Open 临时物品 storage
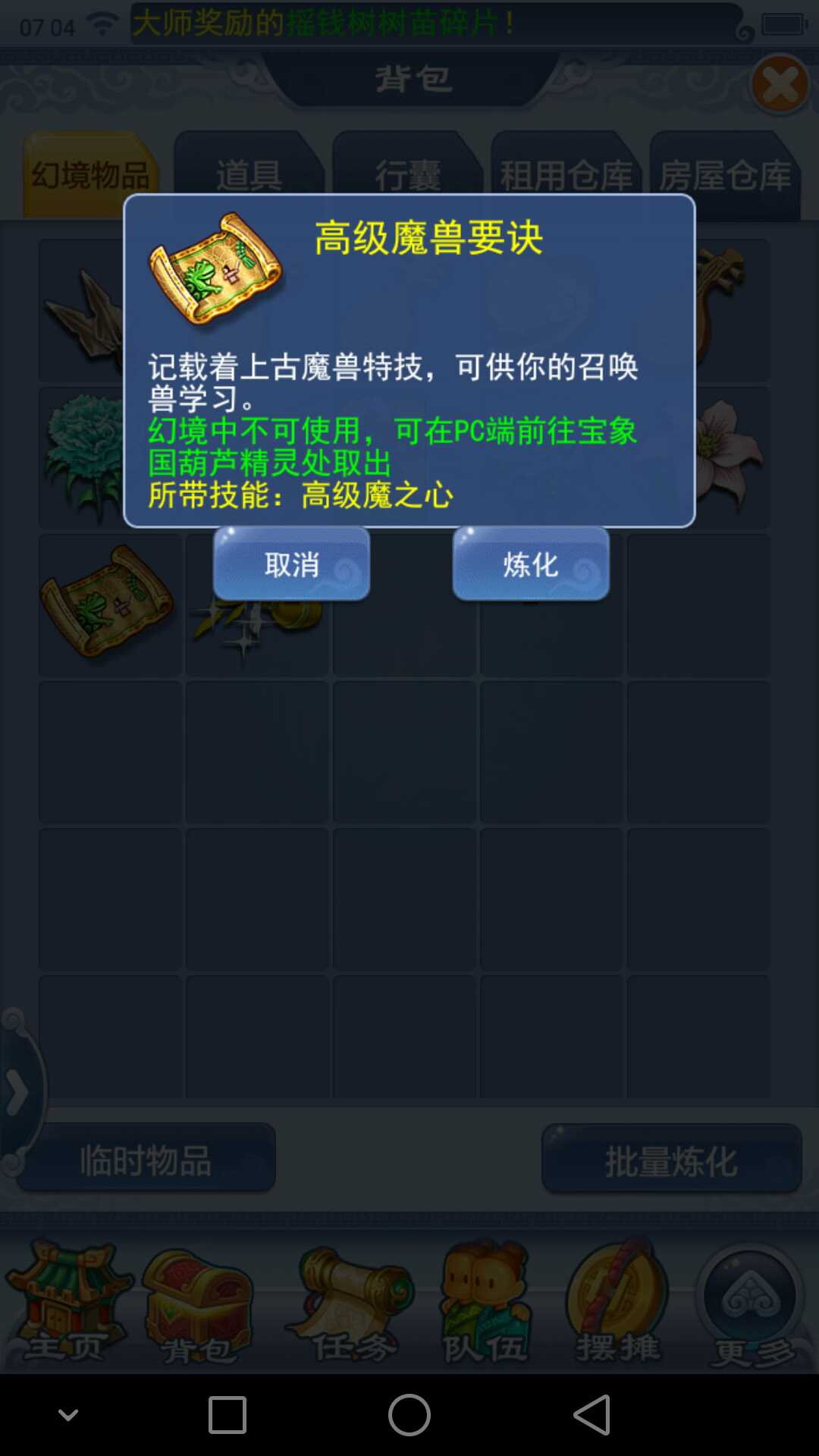The height and width of the screenshot is (1456, 819). coord(146,1159)
